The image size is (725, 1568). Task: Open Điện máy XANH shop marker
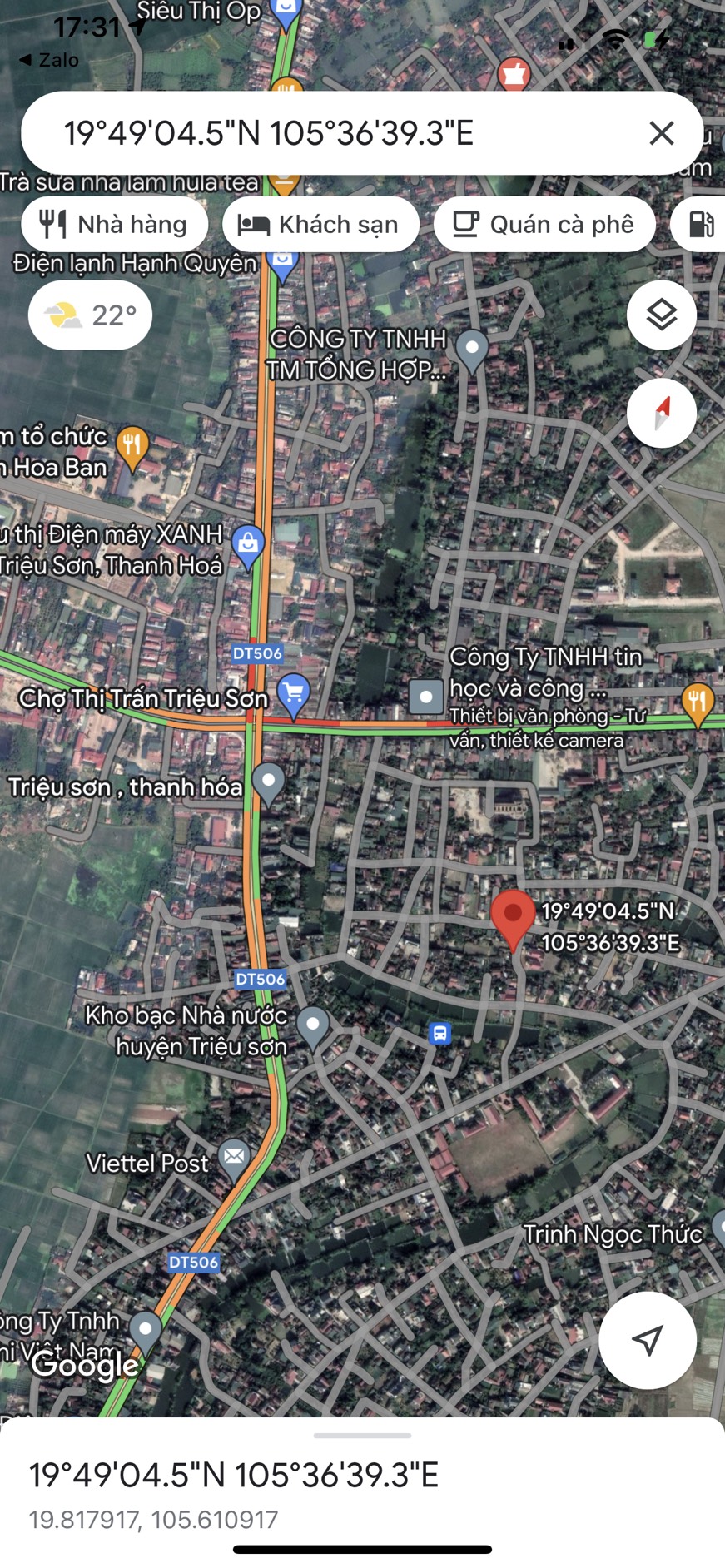(x=248, y=544)
